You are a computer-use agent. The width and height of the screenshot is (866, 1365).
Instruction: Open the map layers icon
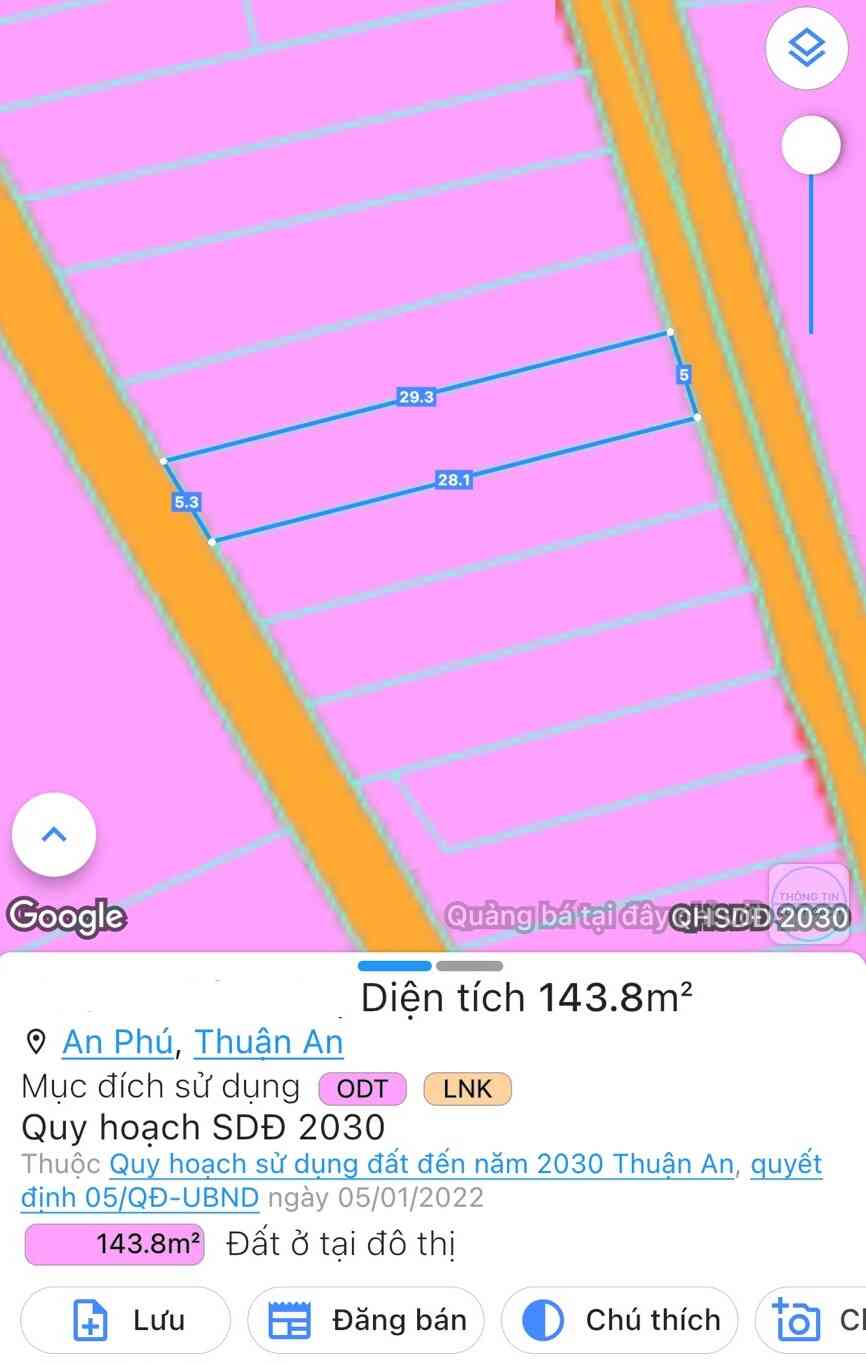(806, 47)
